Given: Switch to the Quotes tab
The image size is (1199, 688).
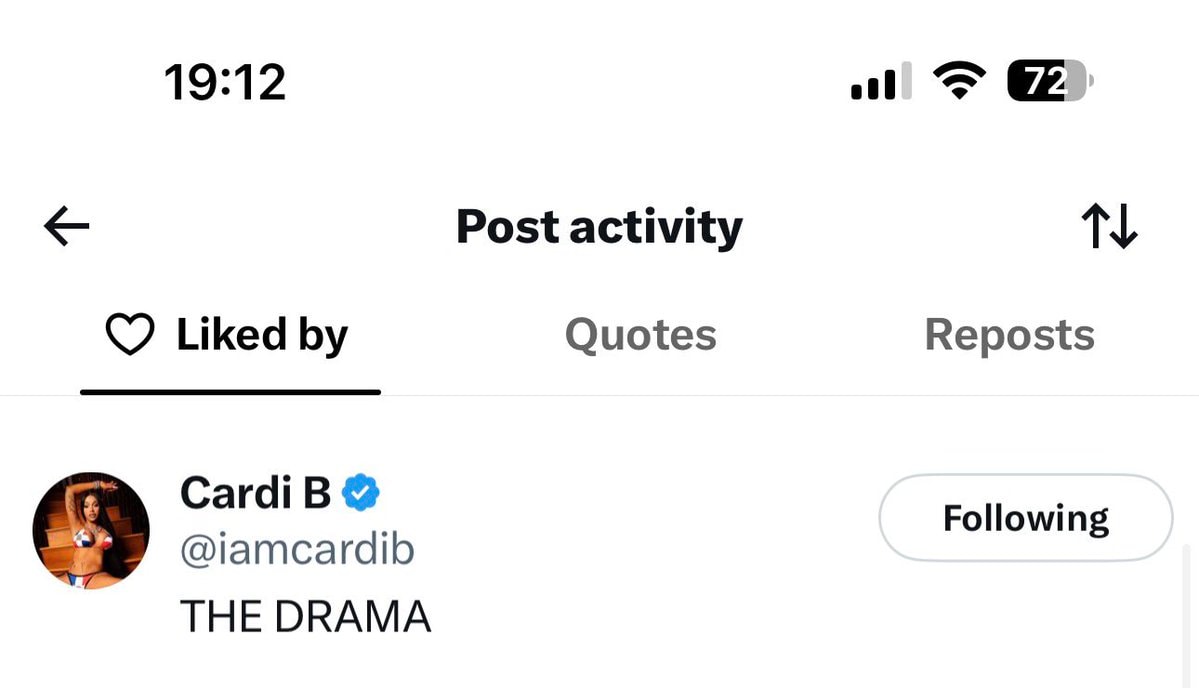Looking at the screenshot, I should (x=641, y=335).
